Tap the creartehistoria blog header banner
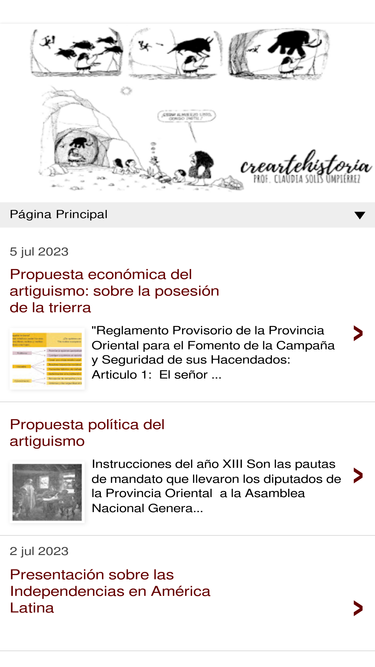 [x=187, y=110]
